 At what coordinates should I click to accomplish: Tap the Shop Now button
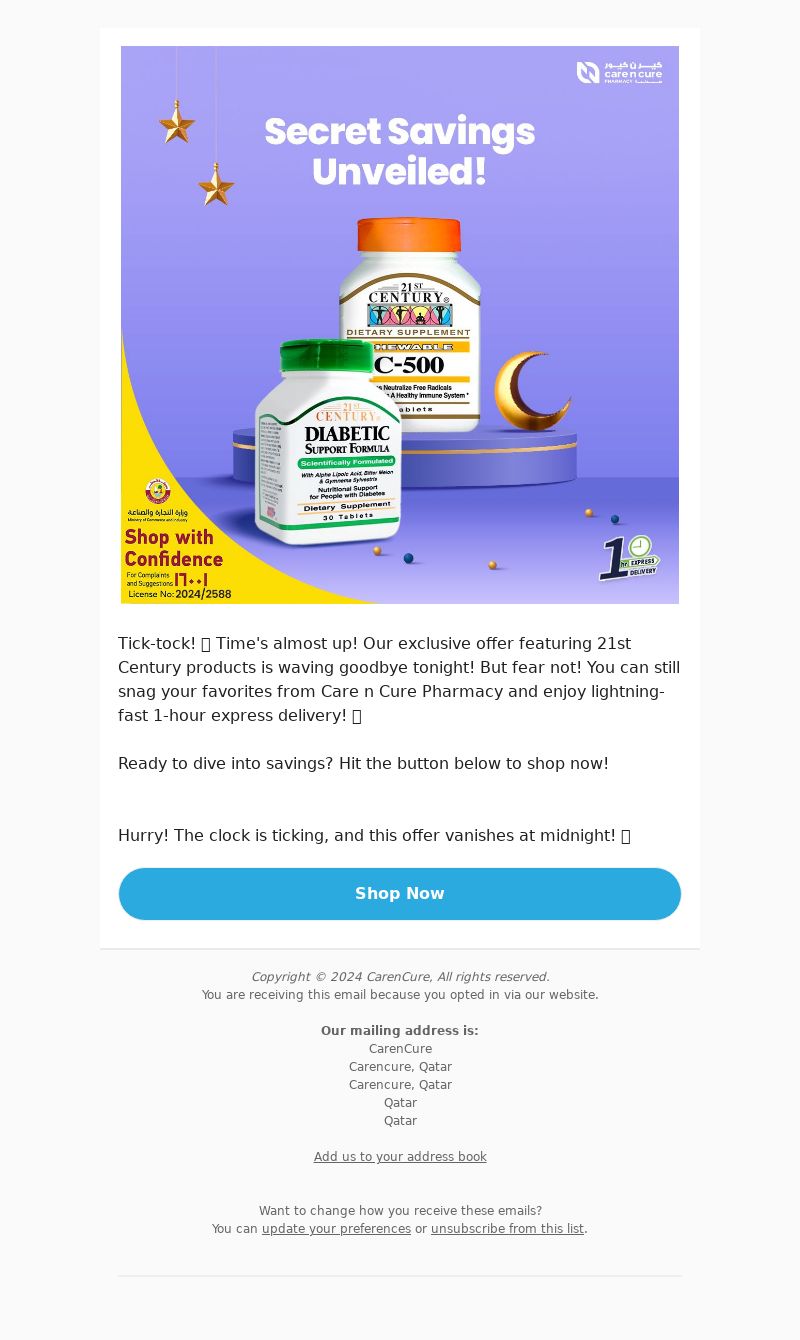[x=399, y=894]
